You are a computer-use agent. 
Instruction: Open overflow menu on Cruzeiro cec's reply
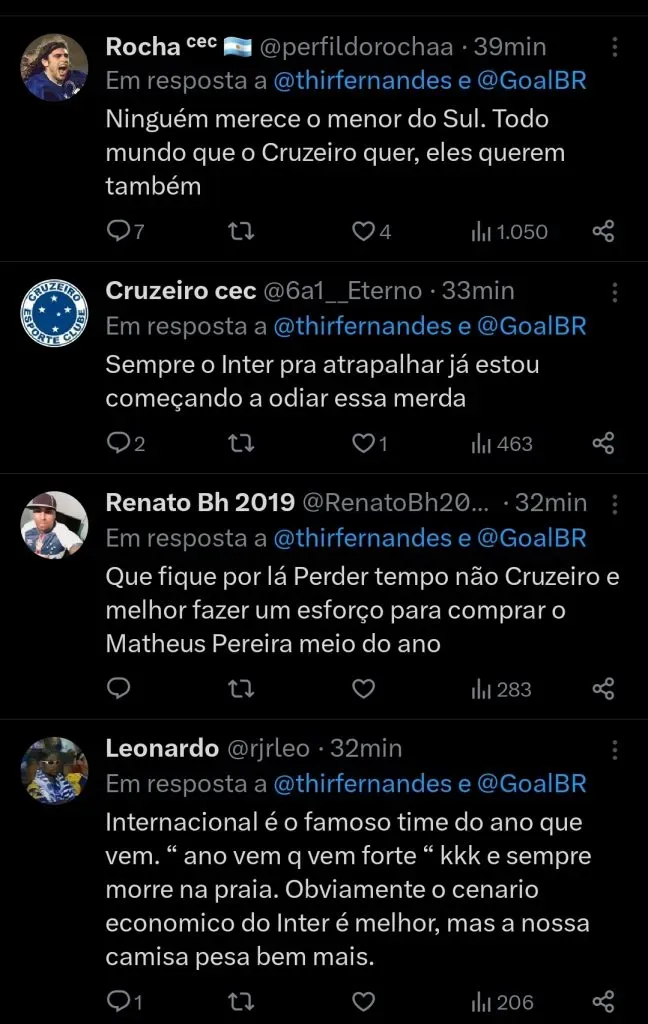tap(616, 292)
